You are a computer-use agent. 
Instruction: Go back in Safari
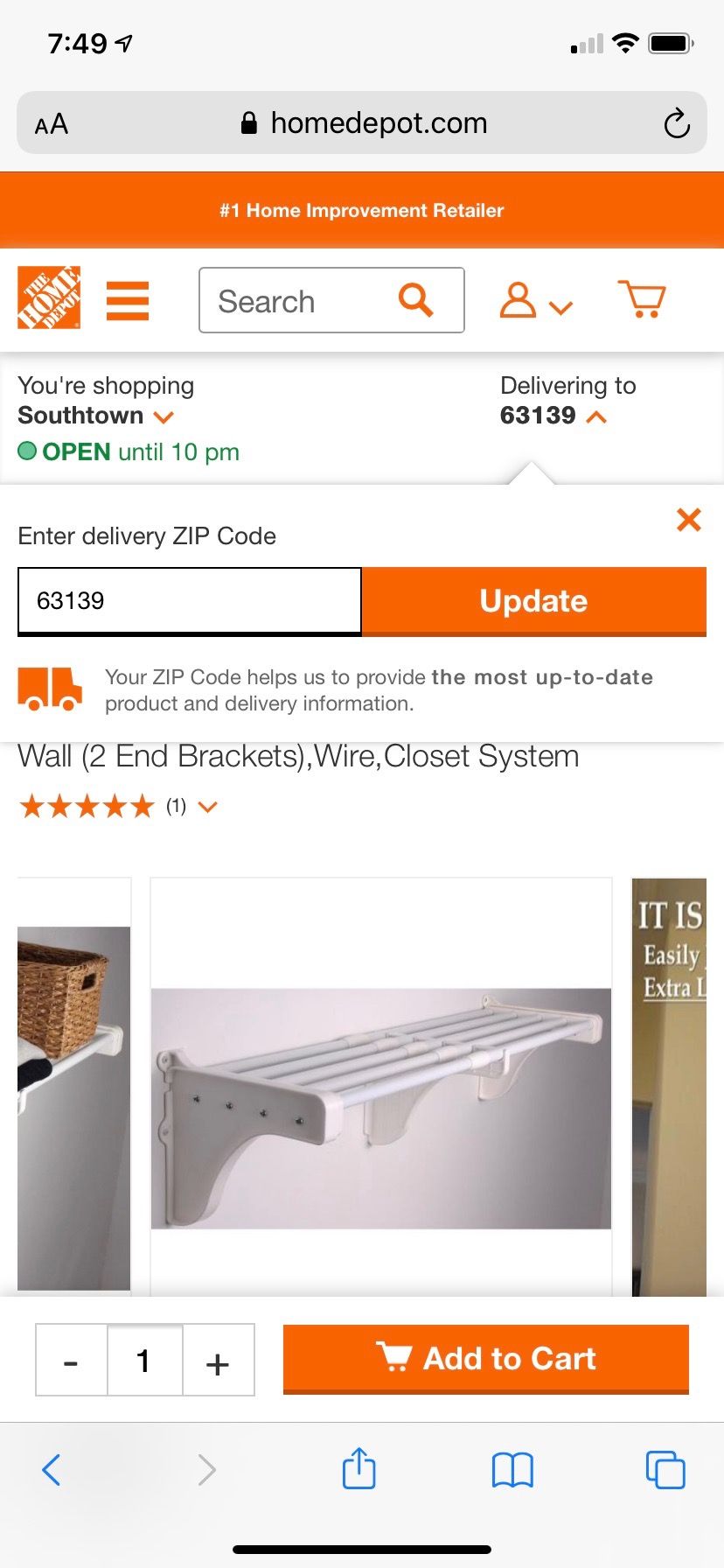52,1469
